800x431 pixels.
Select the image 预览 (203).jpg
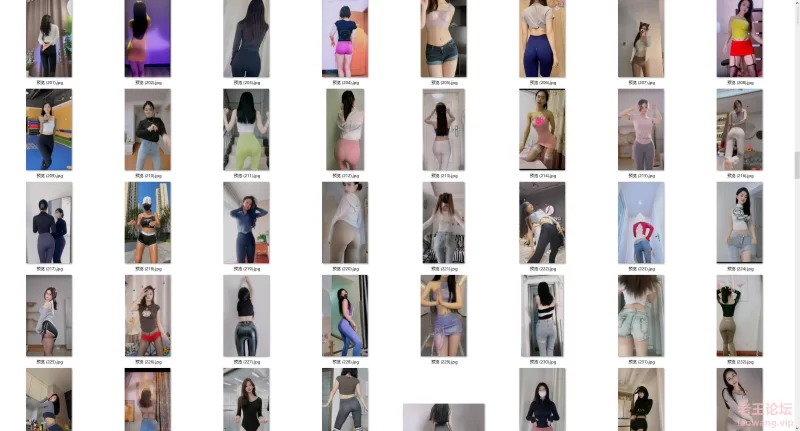tap(246, 38)
